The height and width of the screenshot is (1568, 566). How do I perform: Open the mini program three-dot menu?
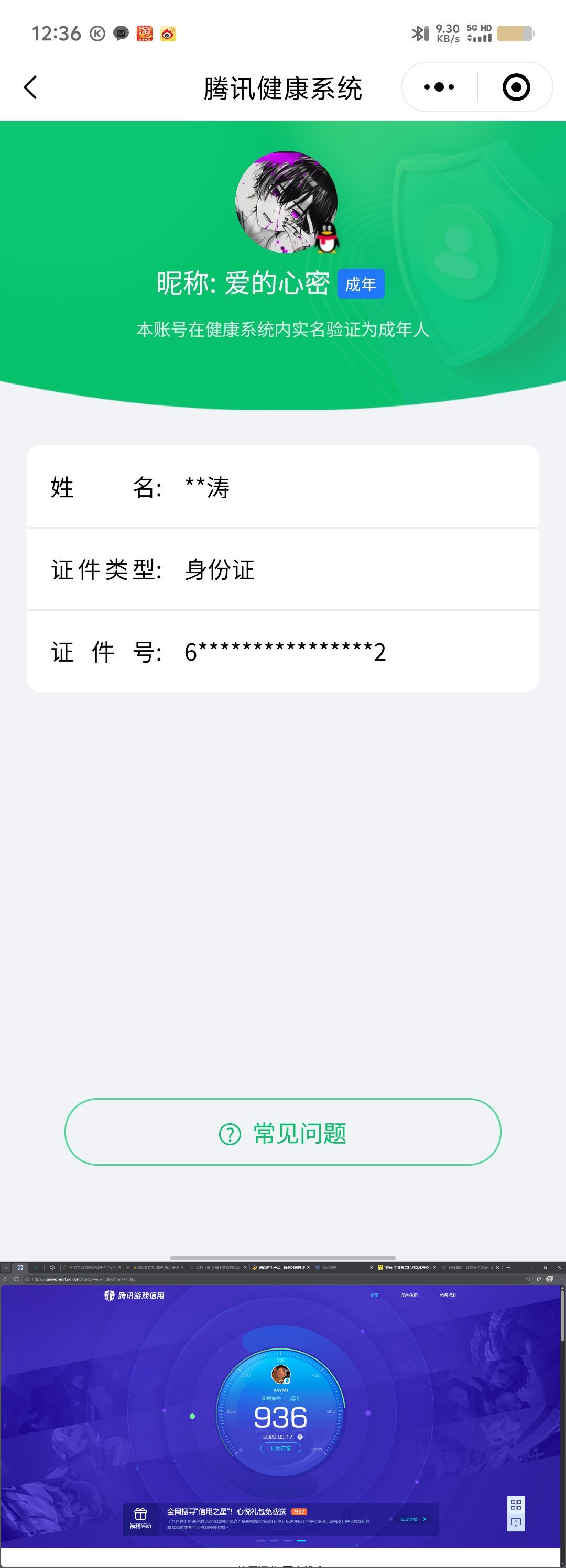click(439, 87)
